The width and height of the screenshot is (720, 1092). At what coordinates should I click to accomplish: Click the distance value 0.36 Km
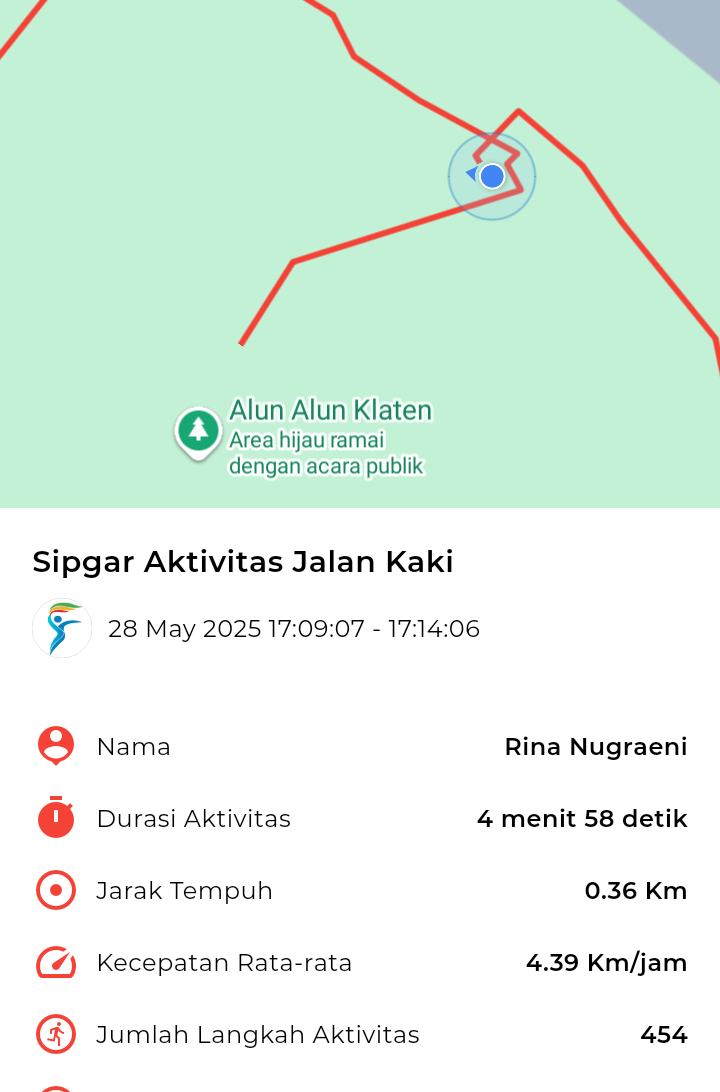[637, 890]
